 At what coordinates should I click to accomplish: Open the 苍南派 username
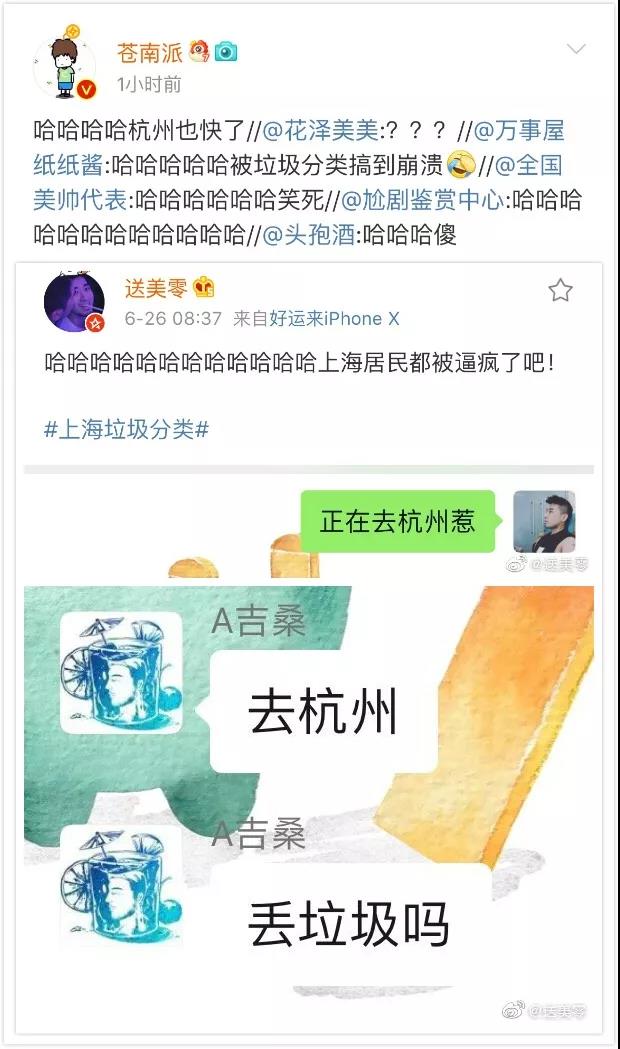click(149, 52)
